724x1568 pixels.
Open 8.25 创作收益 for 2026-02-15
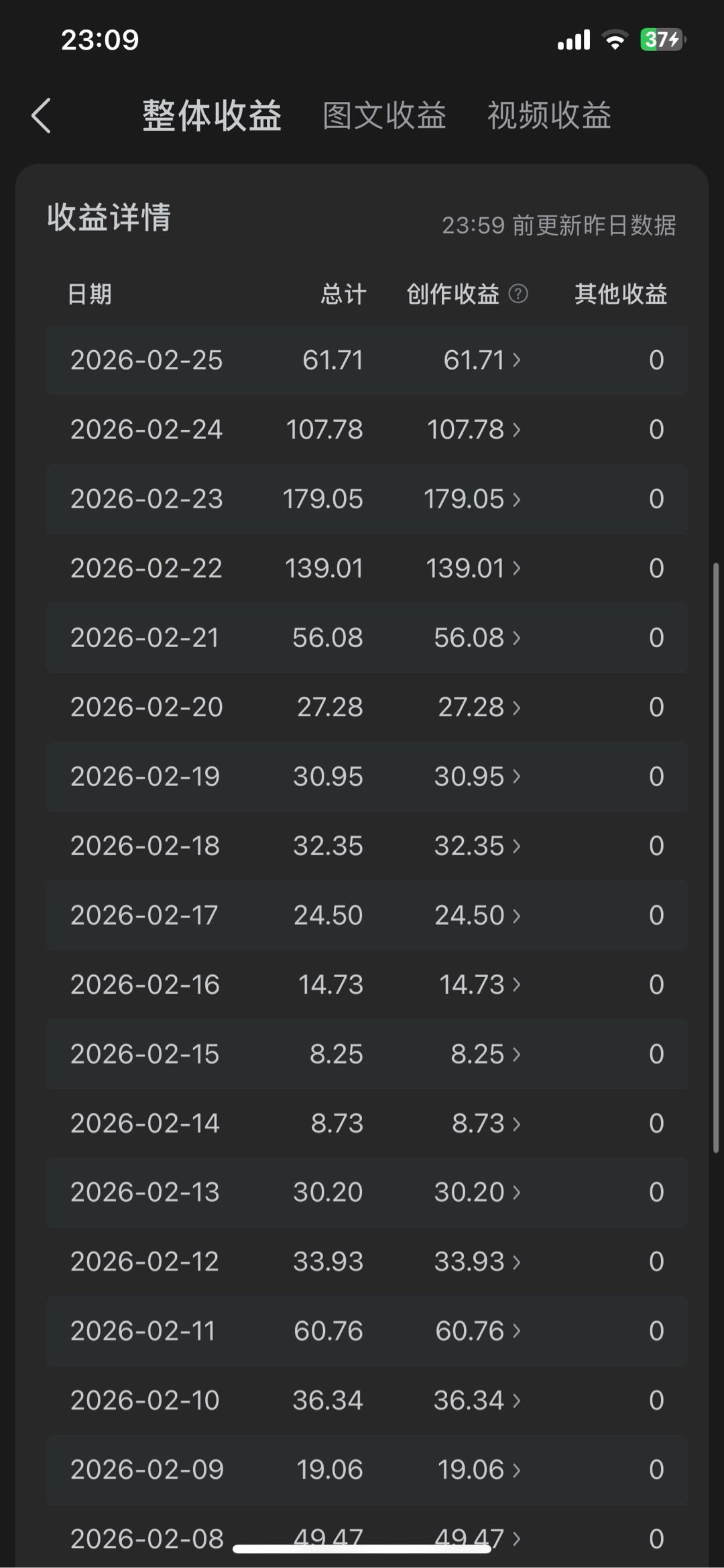pyautogui.click(x=485, y=1054)
